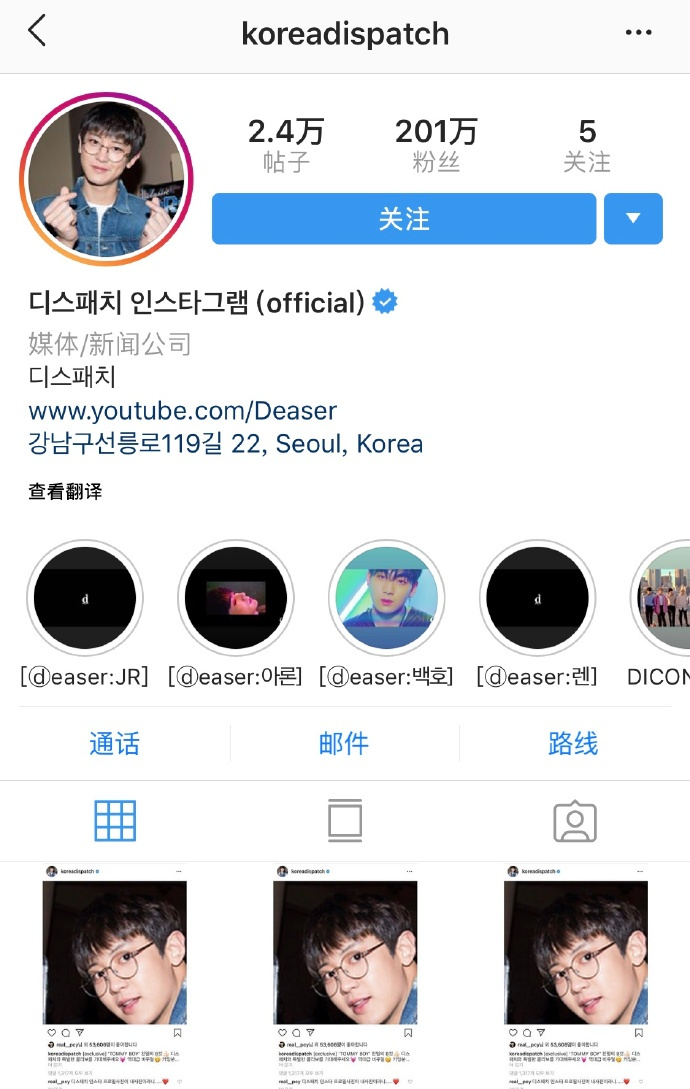
Task: Open the [ⓓeaser:JR] story highlight
Action: (x=85, y=599)
